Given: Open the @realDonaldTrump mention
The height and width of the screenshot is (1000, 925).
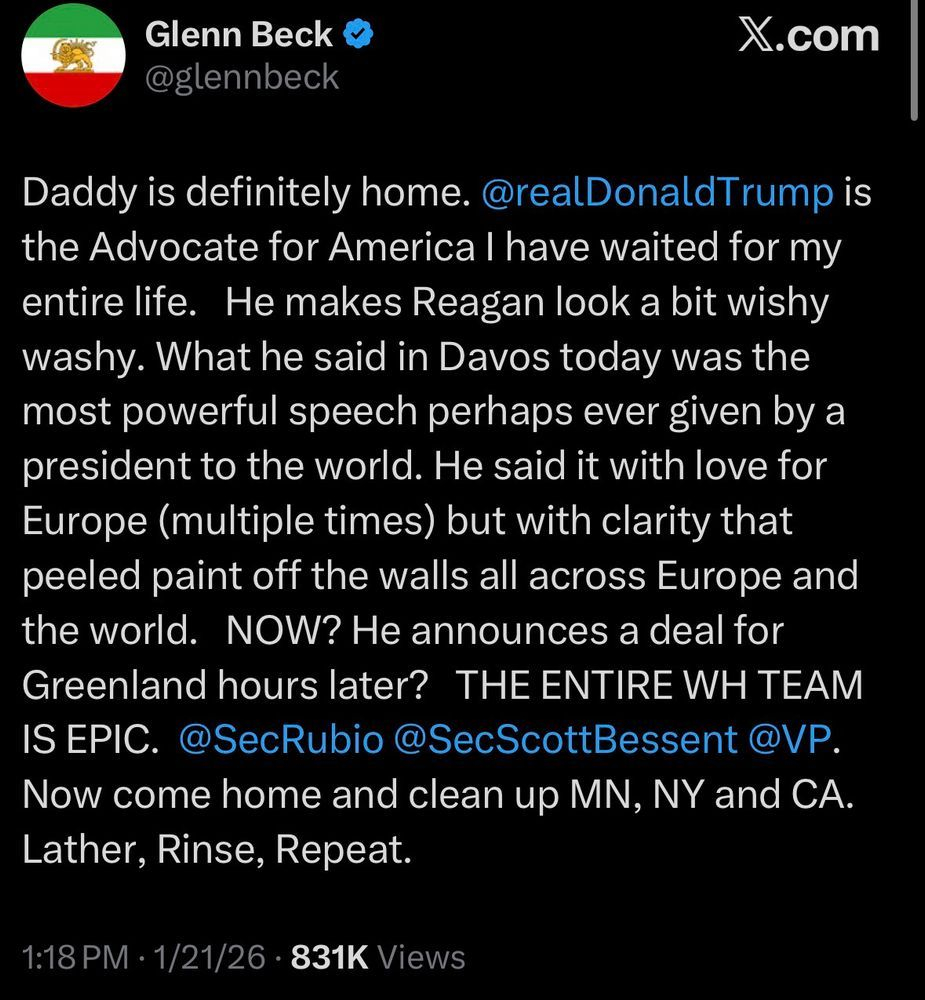Looking at the screenshot, I should click(x=657, y=193).
